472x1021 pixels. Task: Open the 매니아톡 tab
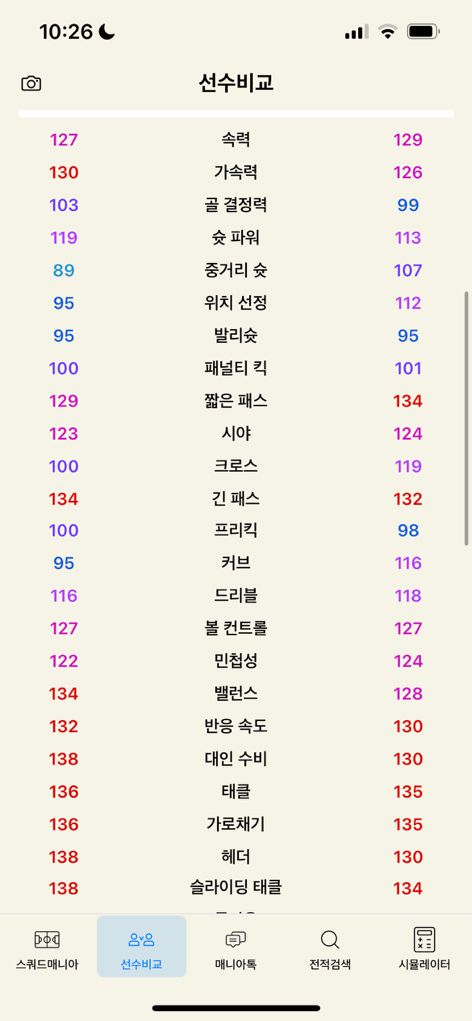(x=236, y=947)
